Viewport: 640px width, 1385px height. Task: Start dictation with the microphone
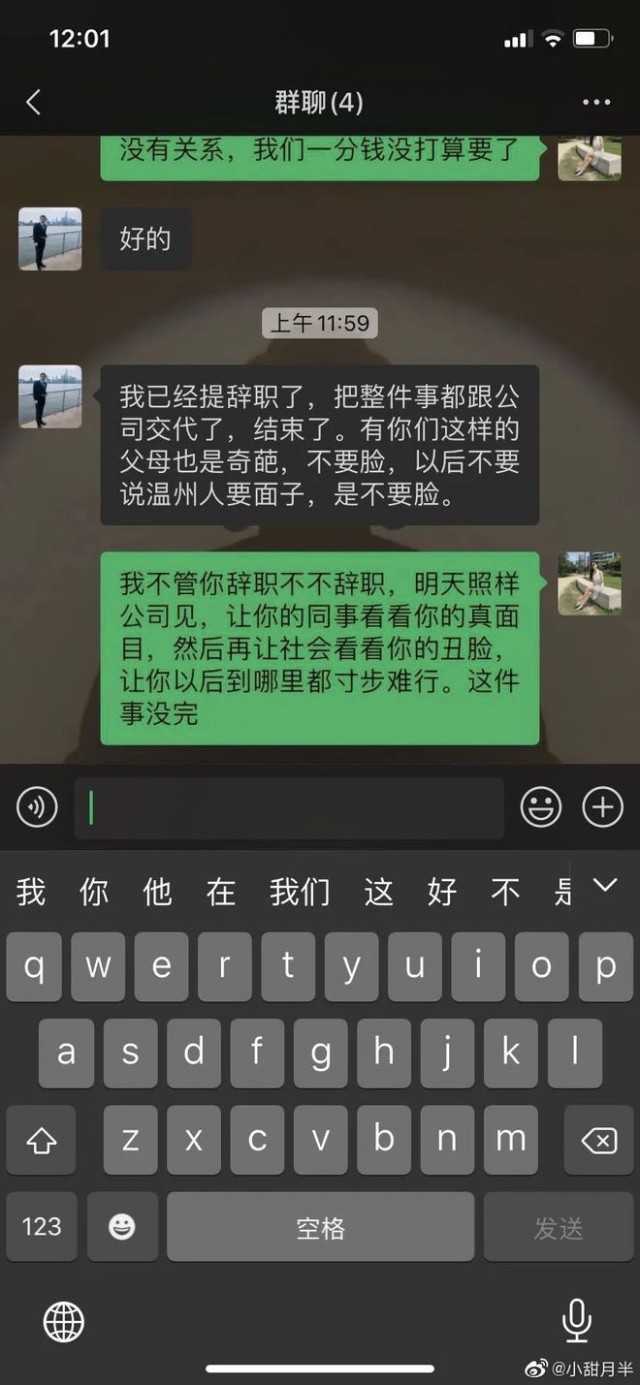pos(577,1322)
